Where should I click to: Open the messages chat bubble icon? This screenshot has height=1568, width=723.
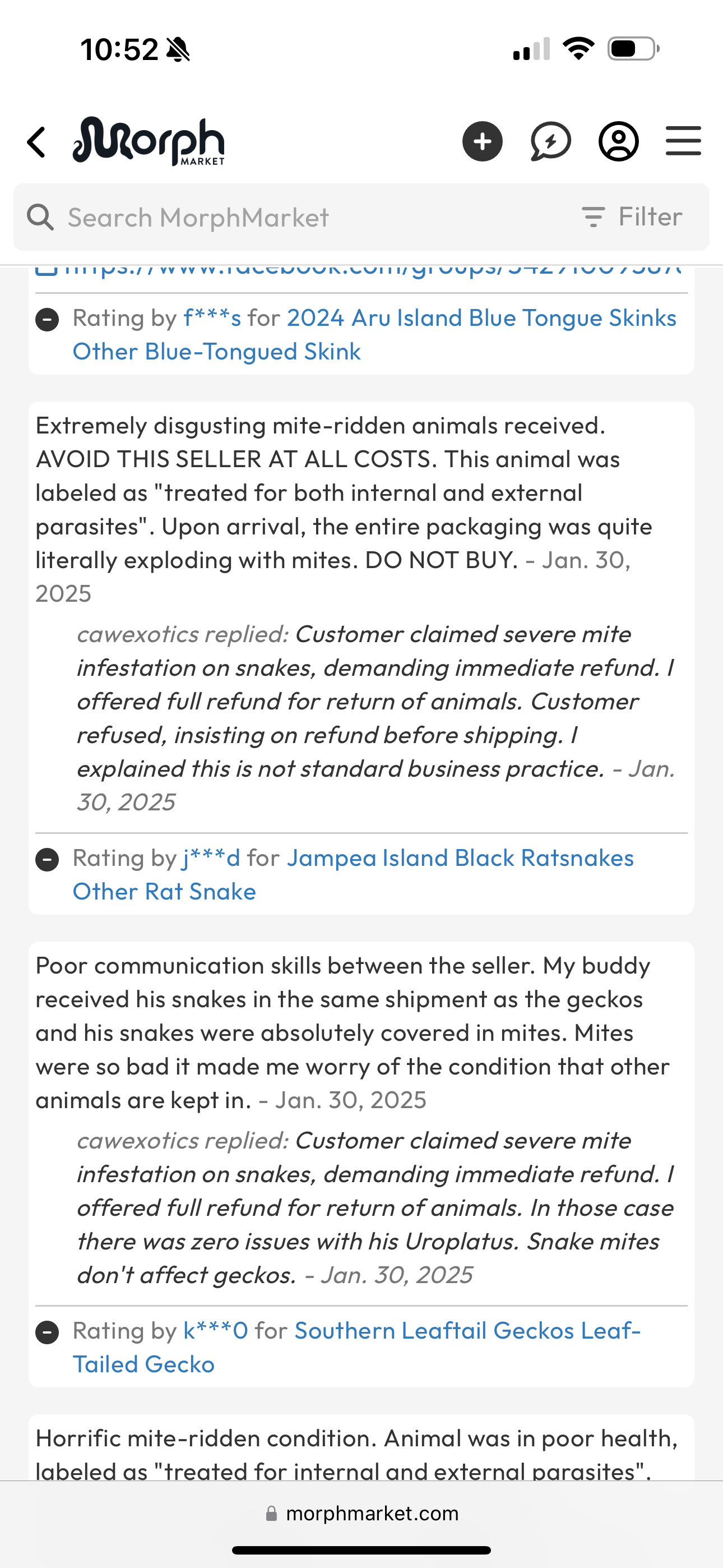(550, 141)
